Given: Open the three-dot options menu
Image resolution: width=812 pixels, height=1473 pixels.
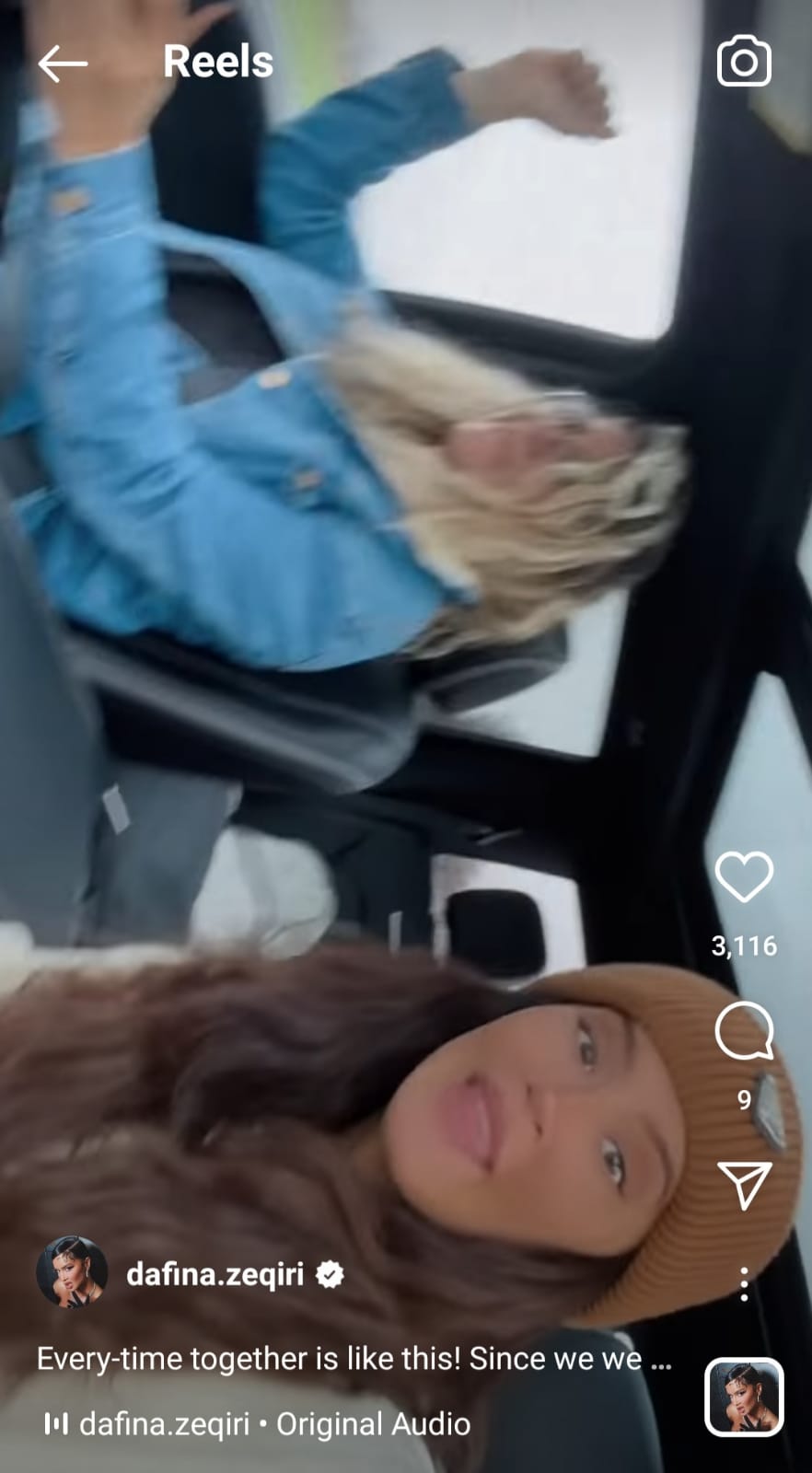Looking at the screenshot, I should coord(744,1283).
